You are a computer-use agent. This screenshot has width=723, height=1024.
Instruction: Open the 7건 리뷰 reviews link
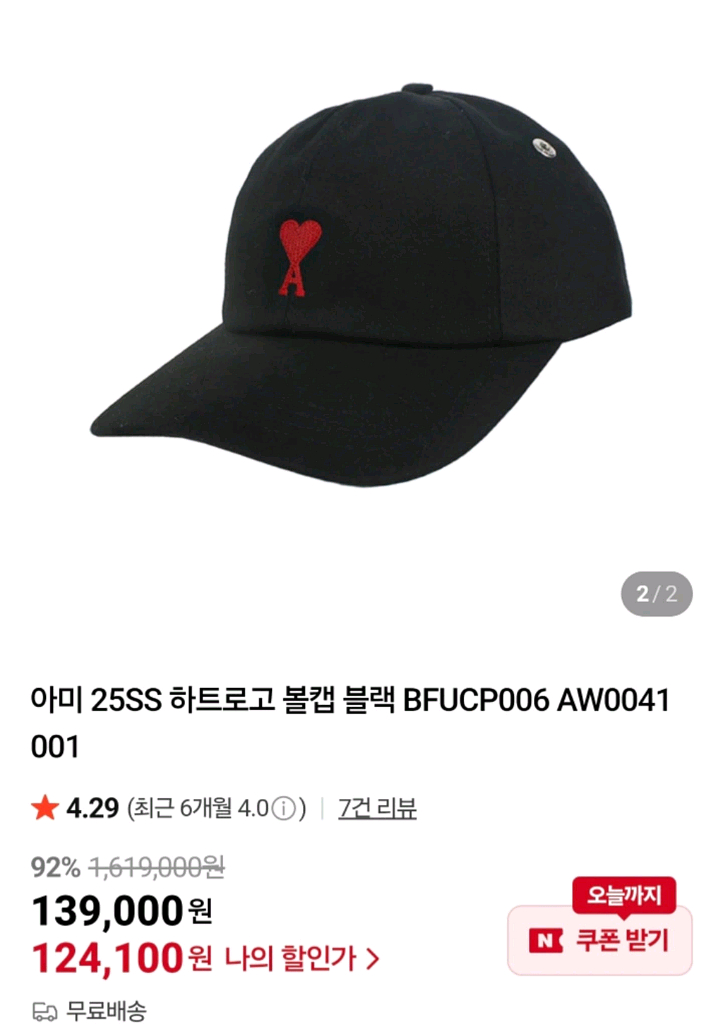(377, 808)
